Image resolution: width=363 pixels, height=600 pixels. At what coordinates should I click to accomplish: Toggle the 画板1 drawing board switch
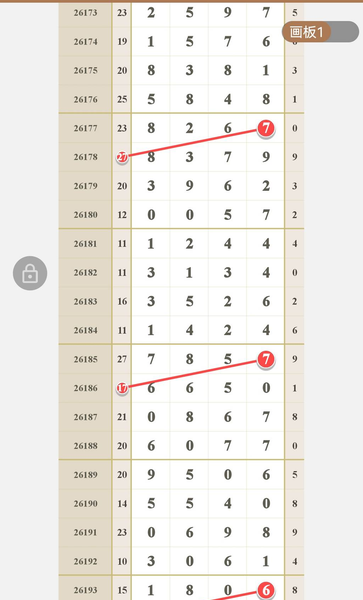(x=321, y=32)
